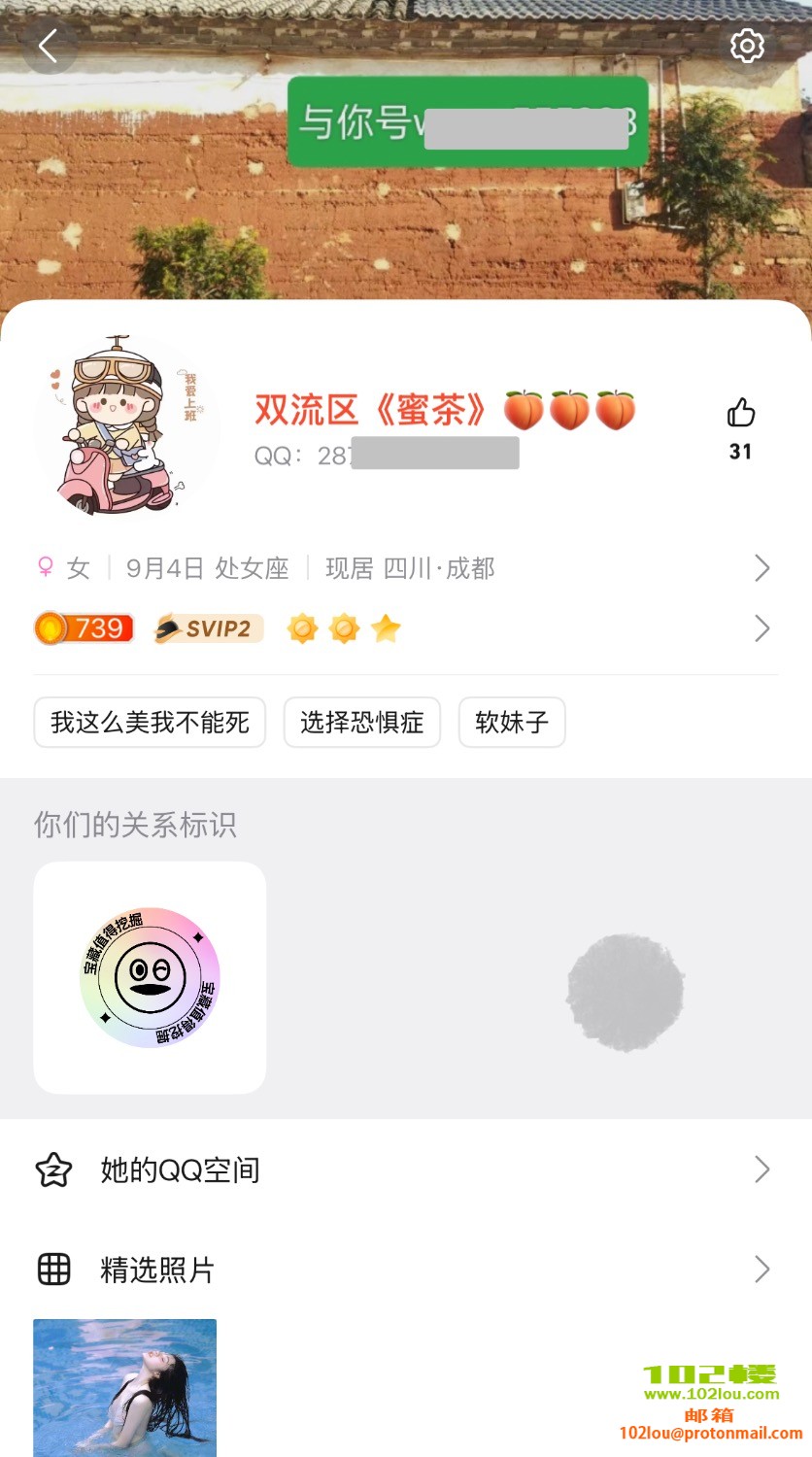Open the 精选照片 section
The width and height of the screenshot is (812, 1457).
406,1270
